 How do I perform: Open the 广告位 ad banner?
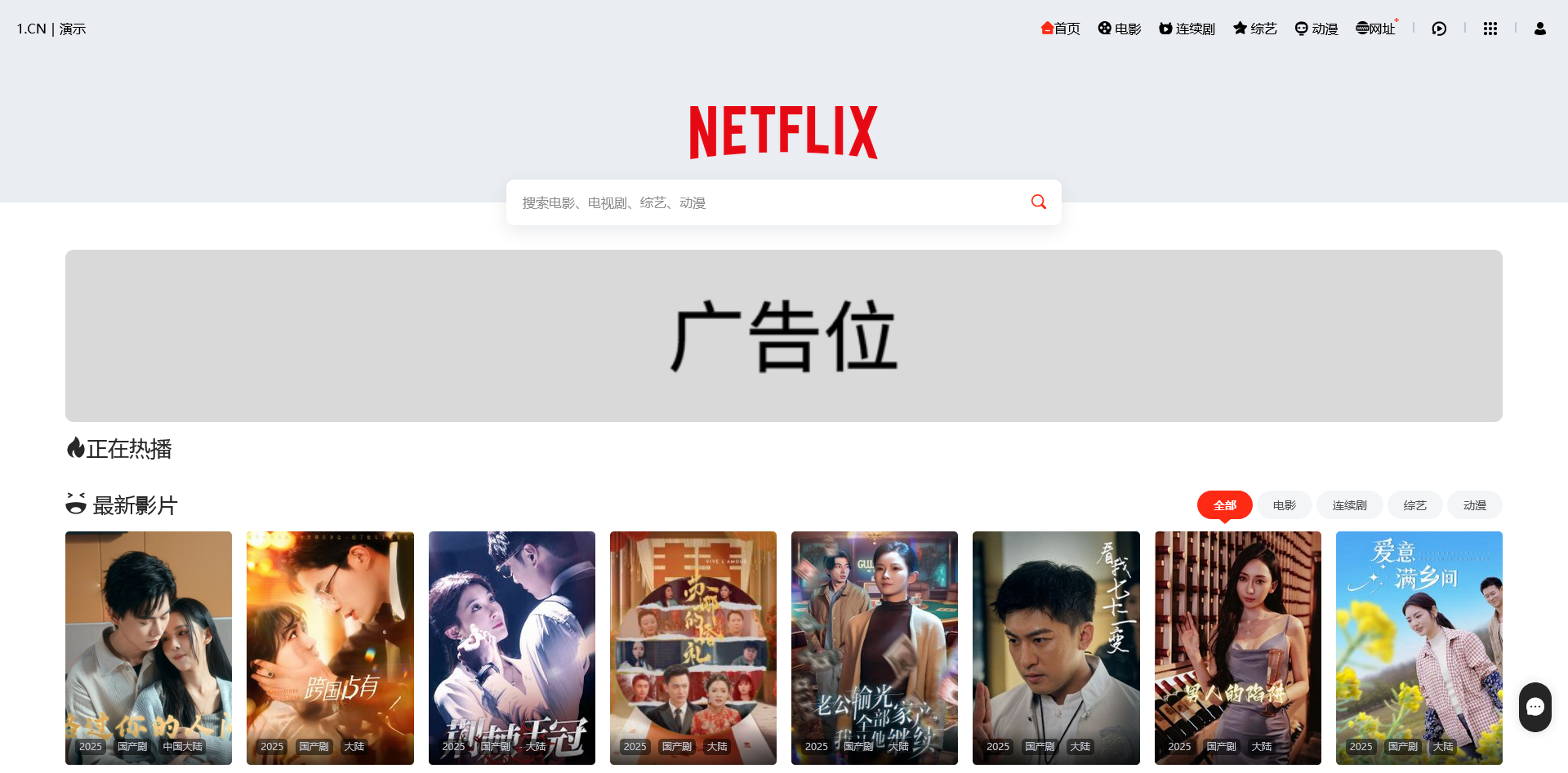pyautogui.click(x=784, y=335)
